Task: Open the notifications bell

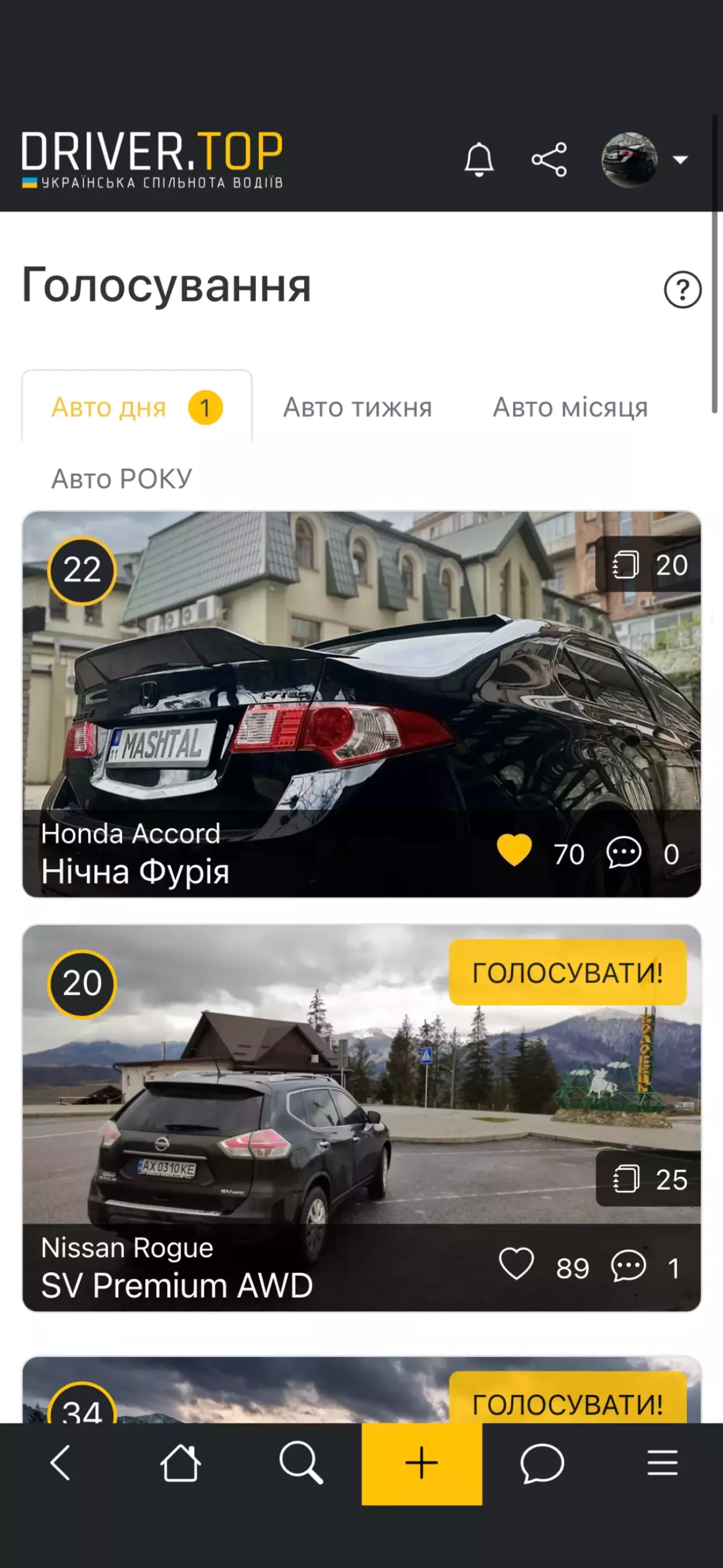Action: pos(479,160)
